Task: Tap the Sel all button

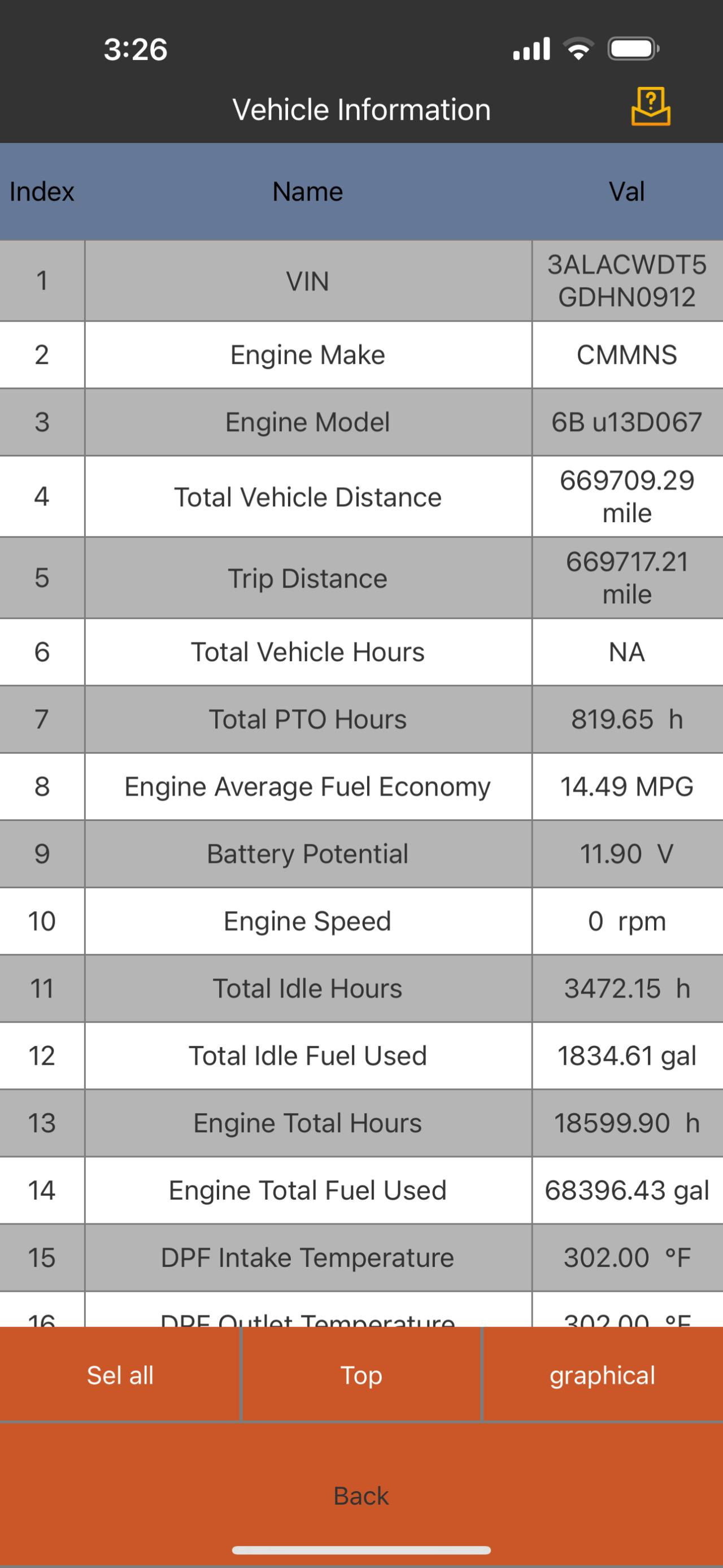Action: [120, 1375]
